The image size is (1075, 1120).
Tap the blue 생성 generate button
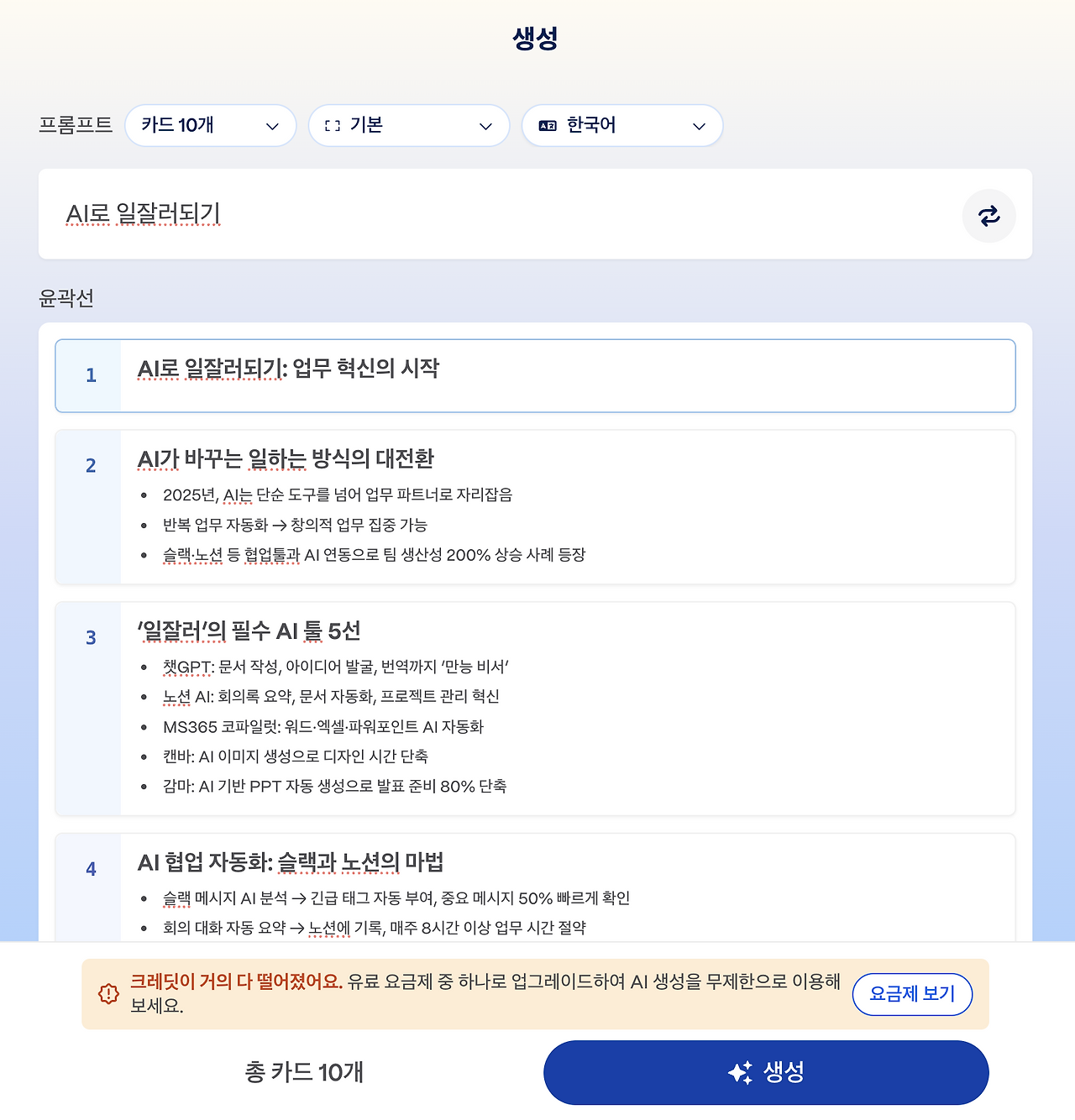(766, 1072)
